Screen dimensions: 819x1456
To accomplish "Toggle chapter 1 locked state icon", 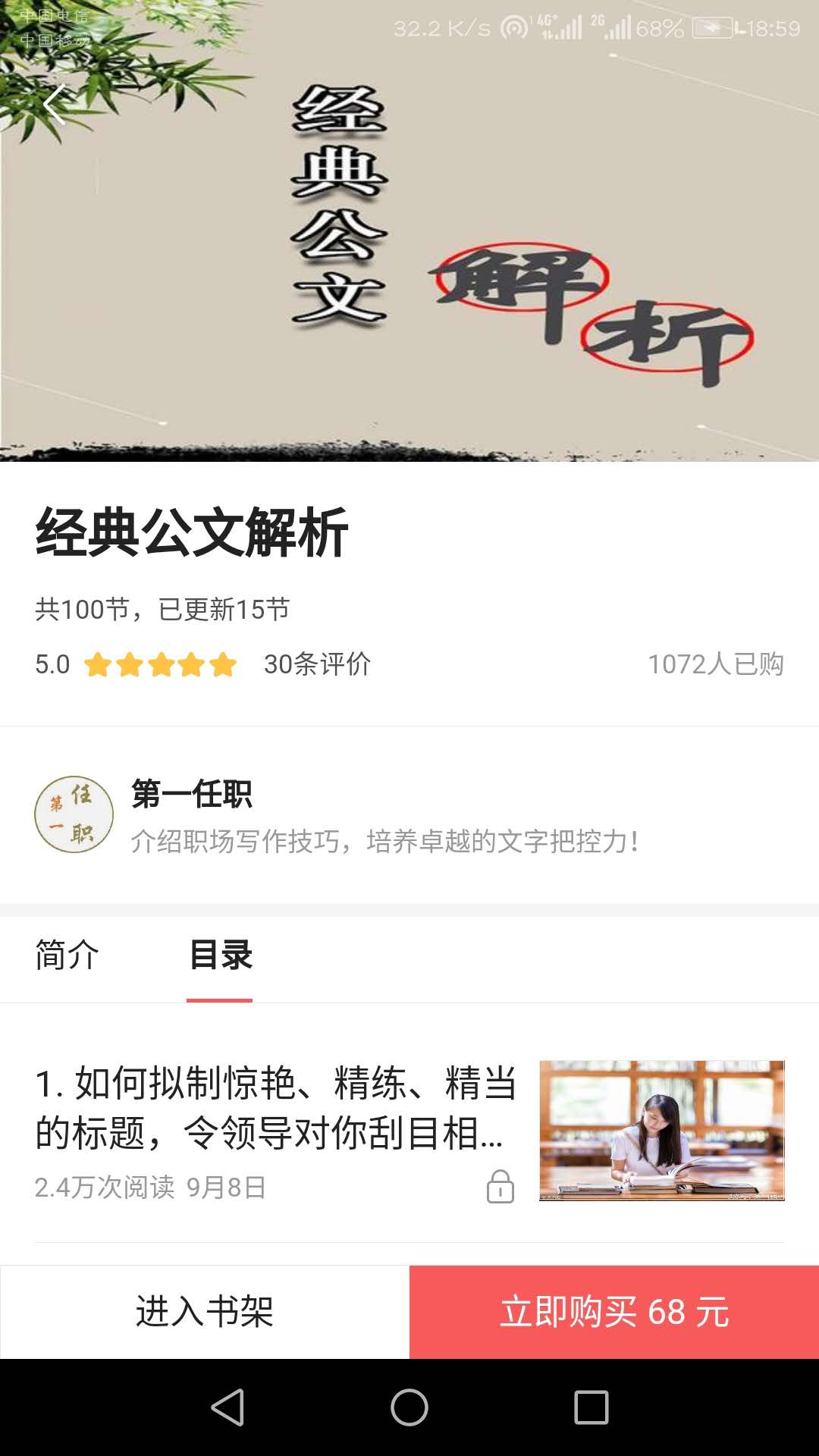I will click(501, 1184).
